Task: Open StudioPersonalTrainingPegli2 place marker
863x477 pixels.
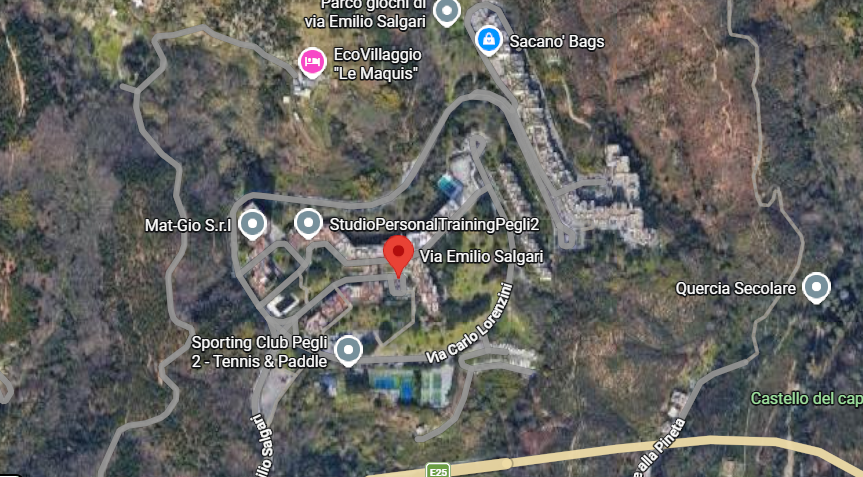Action: [308, 222]
